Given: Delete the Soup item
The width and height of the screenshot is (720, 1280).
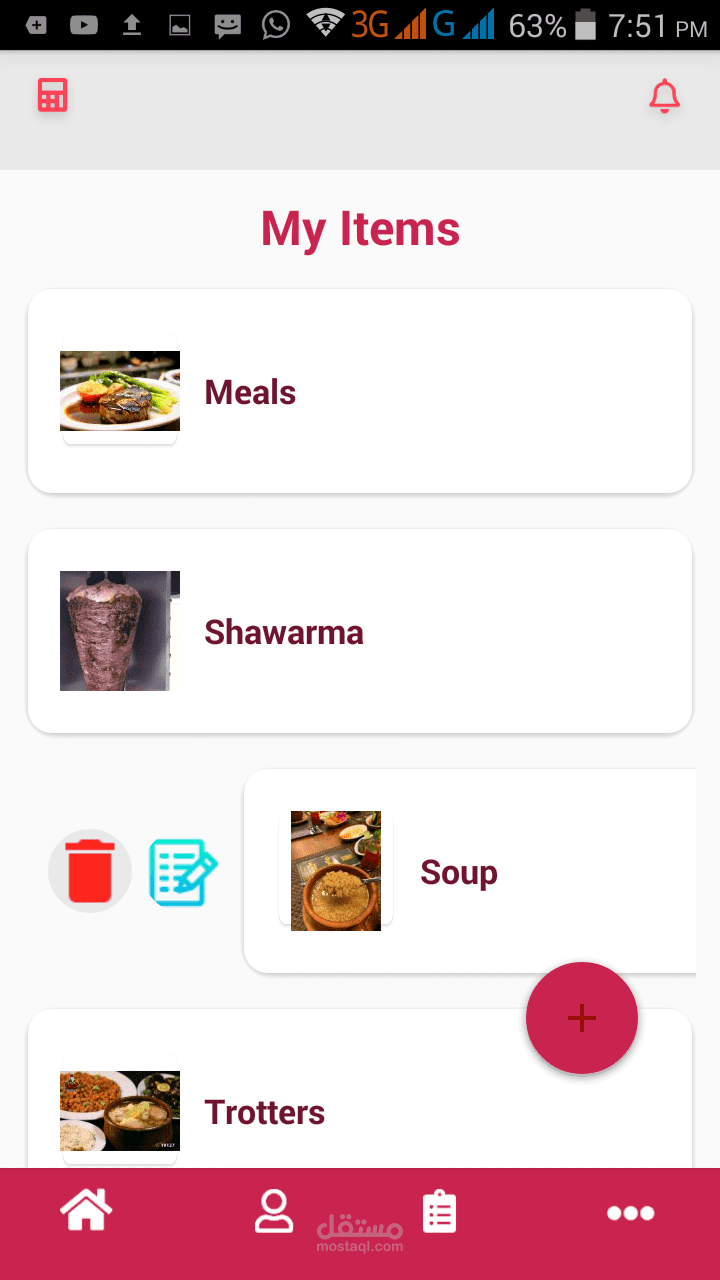Looking at the screenshot, I should (x=90, y=871).
